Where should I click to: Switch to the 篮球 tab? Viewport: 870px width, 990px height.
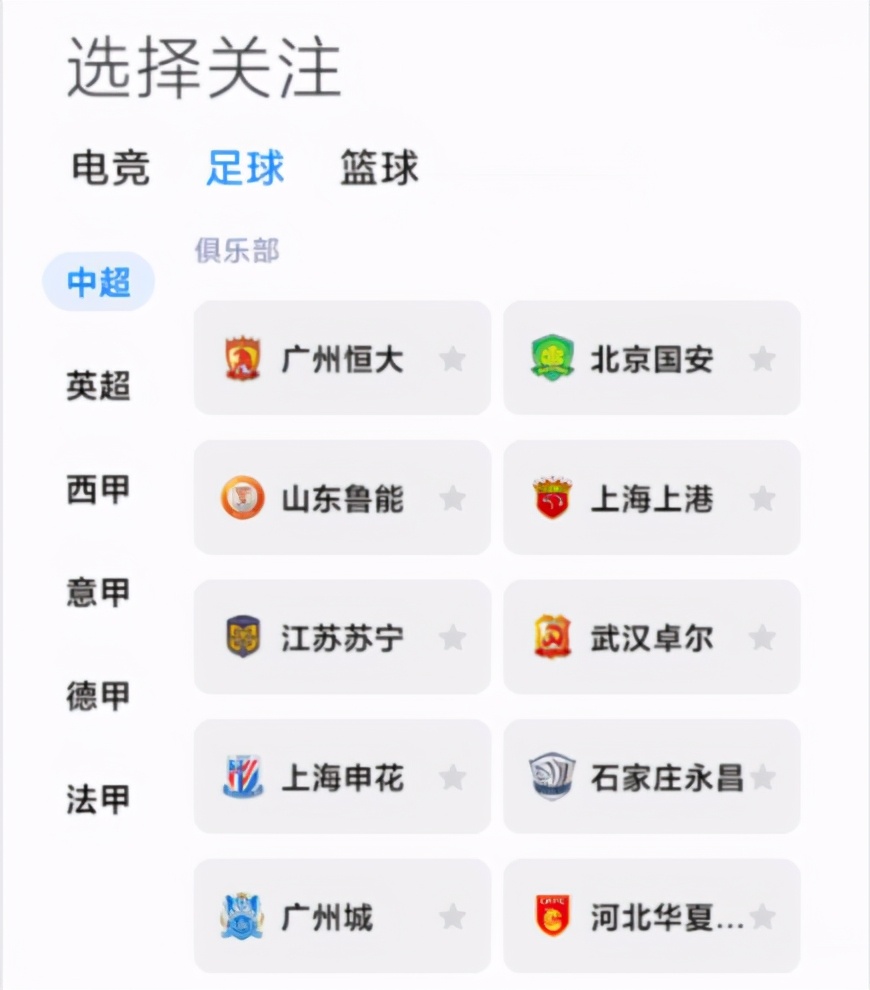click(378, 167)
